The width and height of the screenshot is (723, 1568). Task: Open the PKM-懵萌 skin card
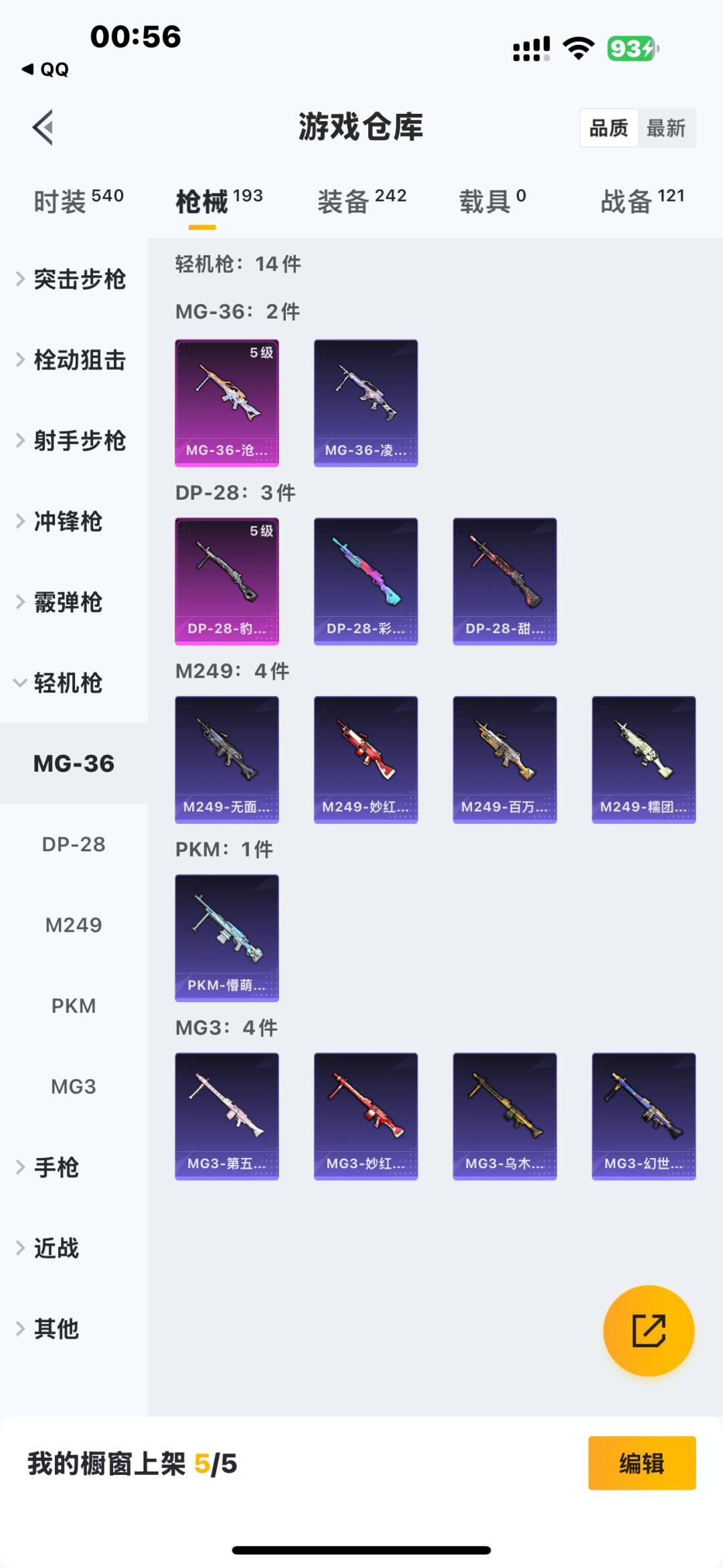tap(227, 938)
